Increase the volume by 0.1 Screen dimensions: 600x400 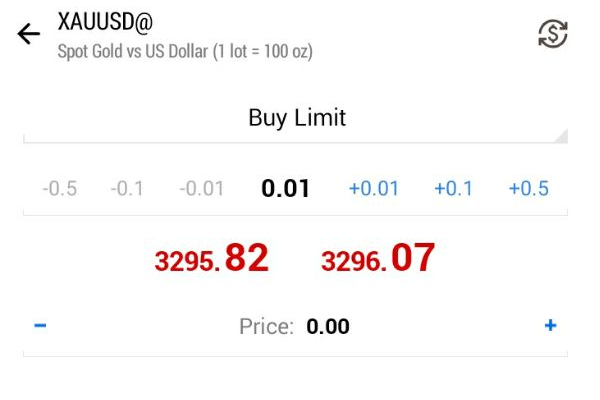(x=453, y=188)
